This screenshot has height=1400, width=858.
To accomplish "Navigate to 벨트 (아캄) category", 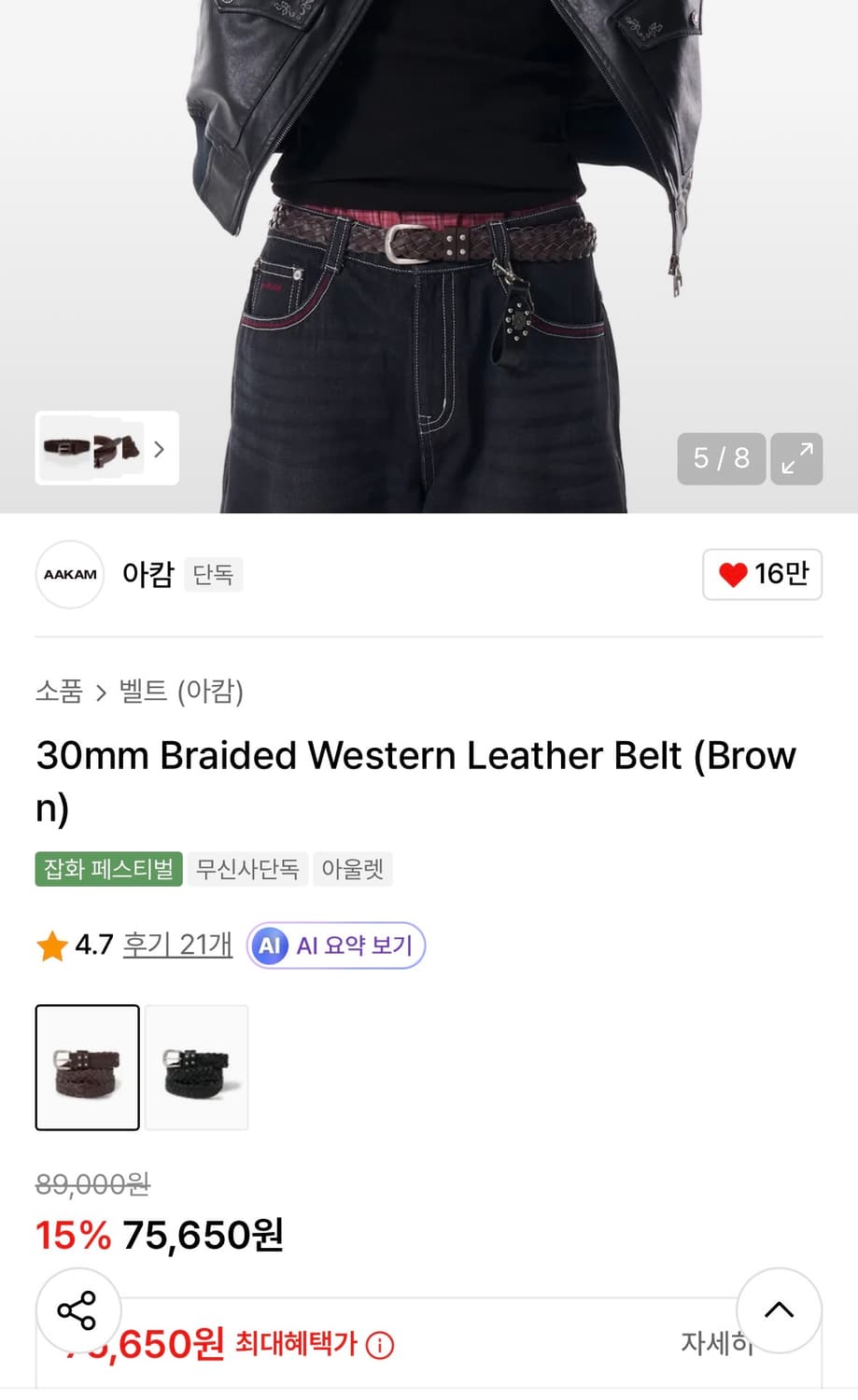I will pyautogui.click(x=182, y=693).
